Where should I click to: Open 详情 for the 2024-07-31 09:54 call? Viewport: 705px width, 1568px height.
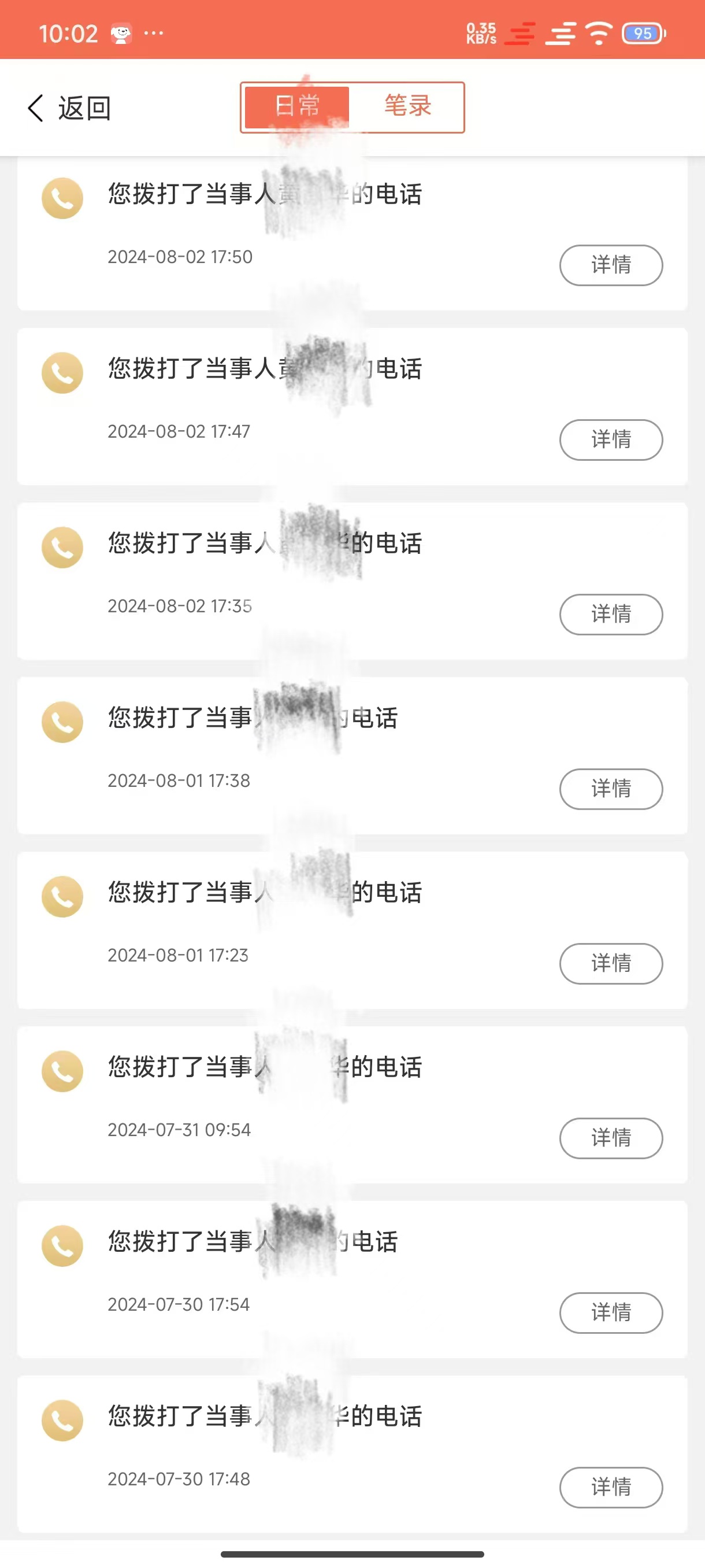(611, 1138)
